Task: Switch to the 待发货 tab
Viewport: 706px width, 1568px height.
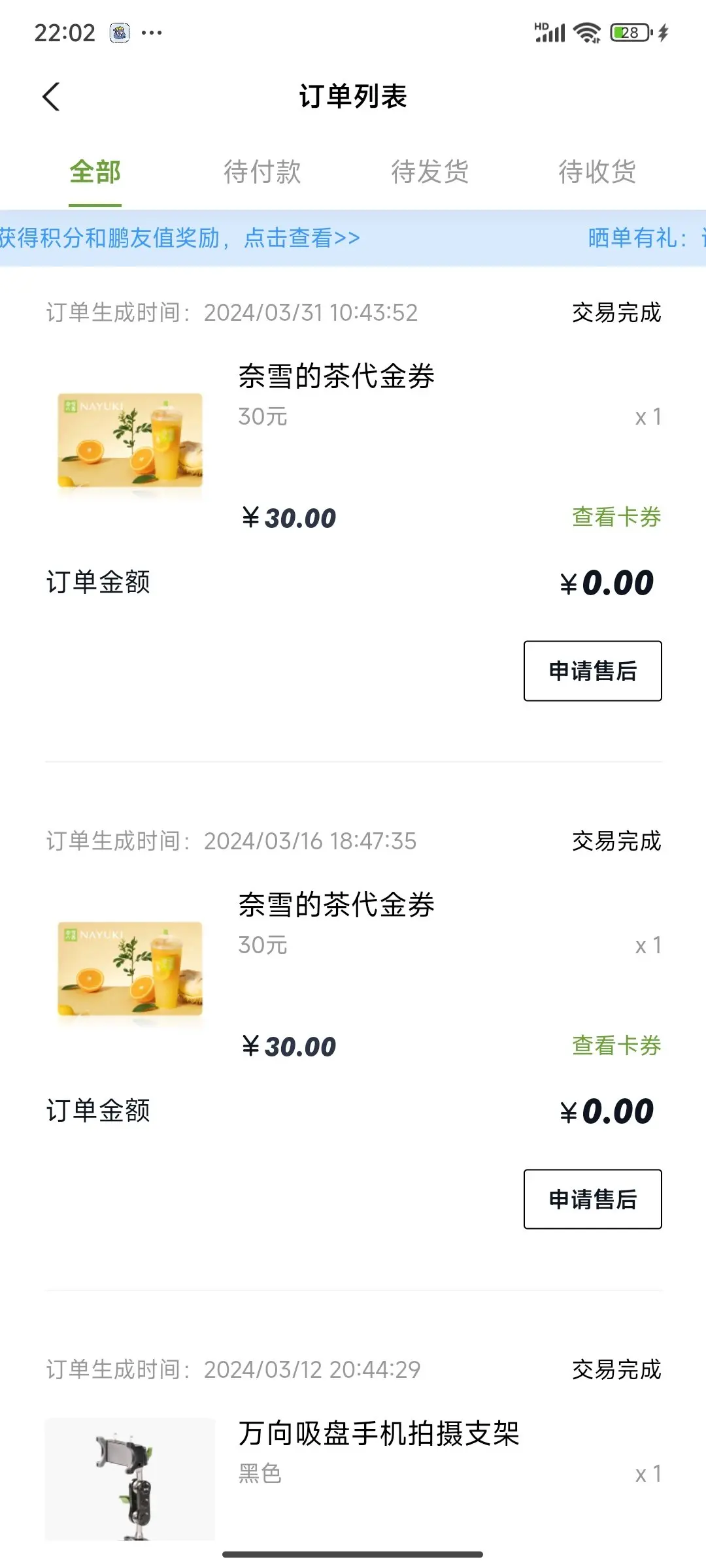Action: click(429, 172)
